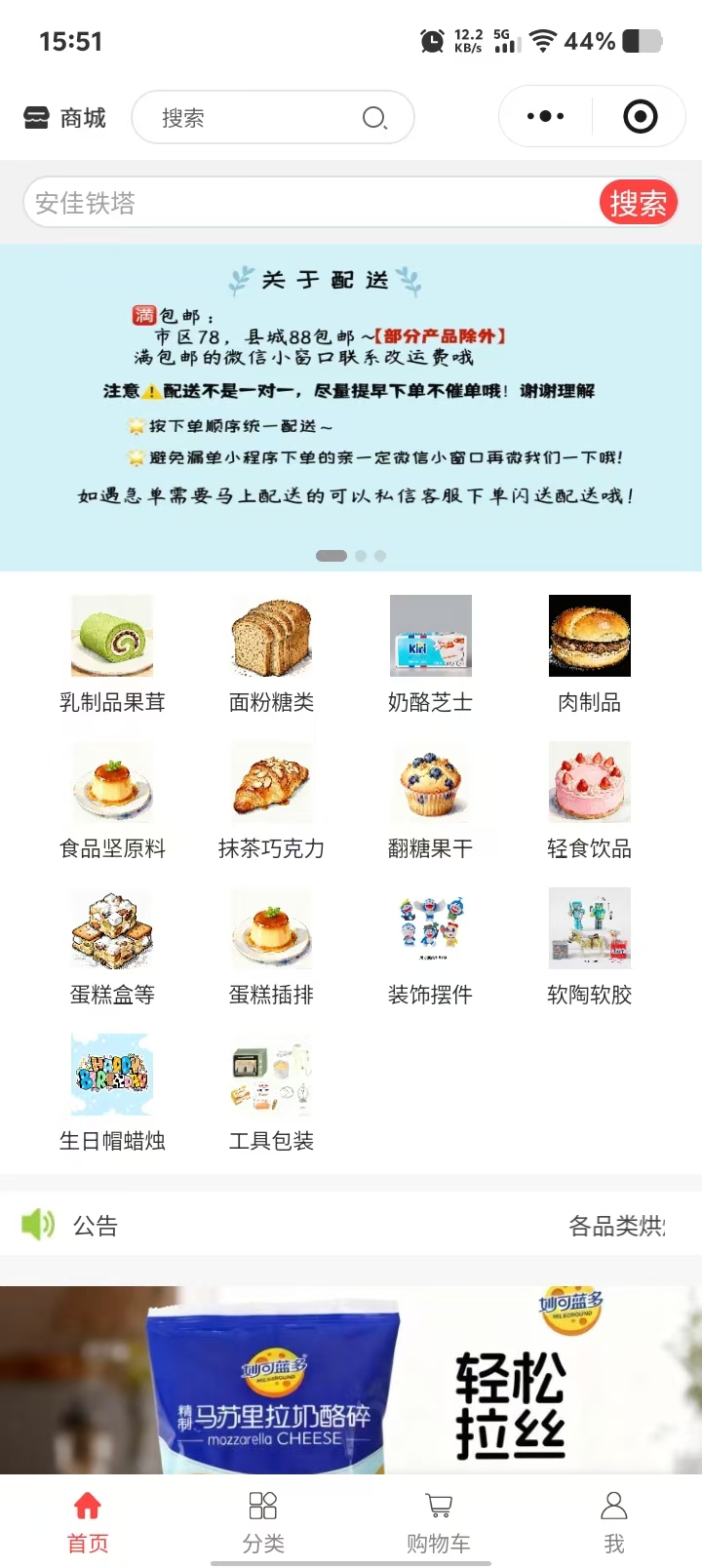702x1568 pixels.
Task: Tap the red 搜索 button
Action: (638, 203)
